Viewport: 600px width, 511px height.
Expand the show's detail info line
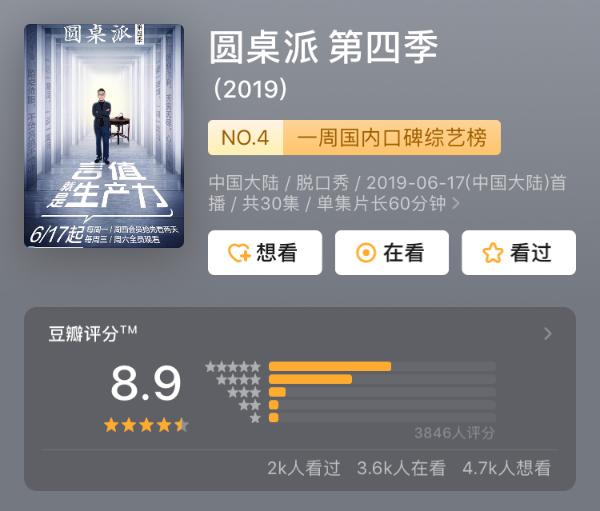[x=456, y=204]
